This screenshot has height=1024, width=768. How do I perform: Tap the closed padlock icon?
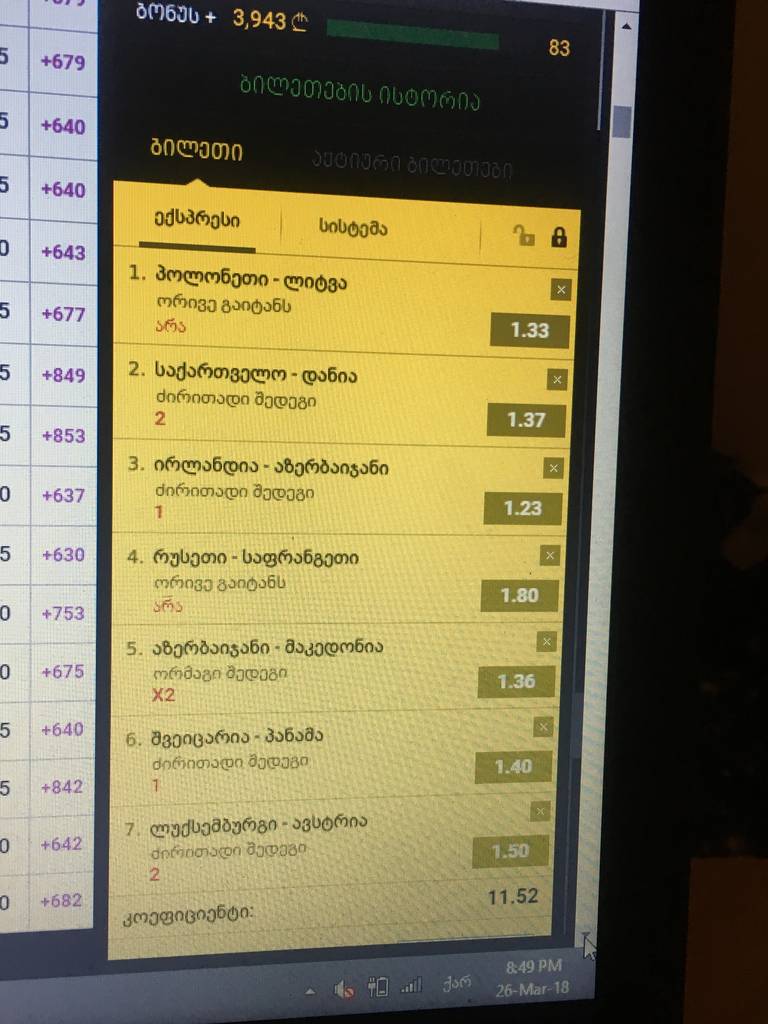tap(558, 237)
